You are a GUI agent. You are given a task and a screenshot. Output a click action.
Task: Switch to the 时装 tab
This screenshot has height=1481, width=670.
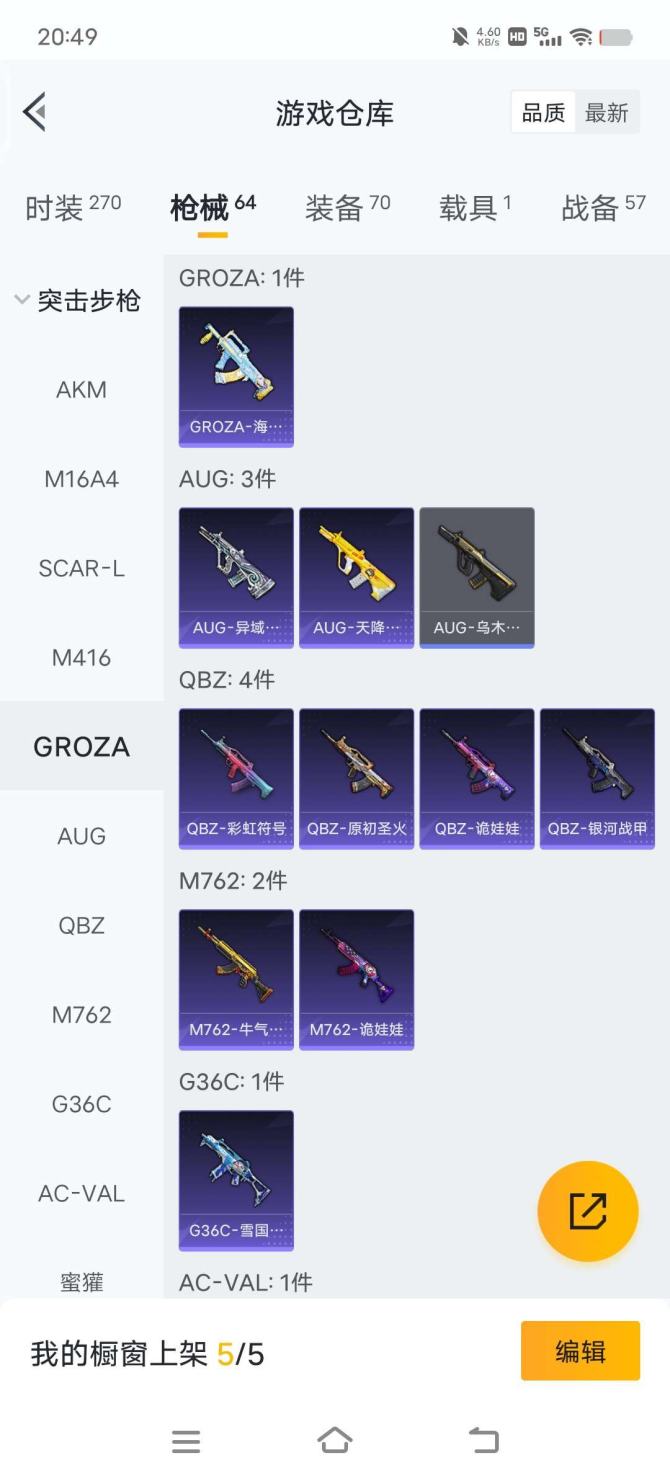(x=72, y=207)
